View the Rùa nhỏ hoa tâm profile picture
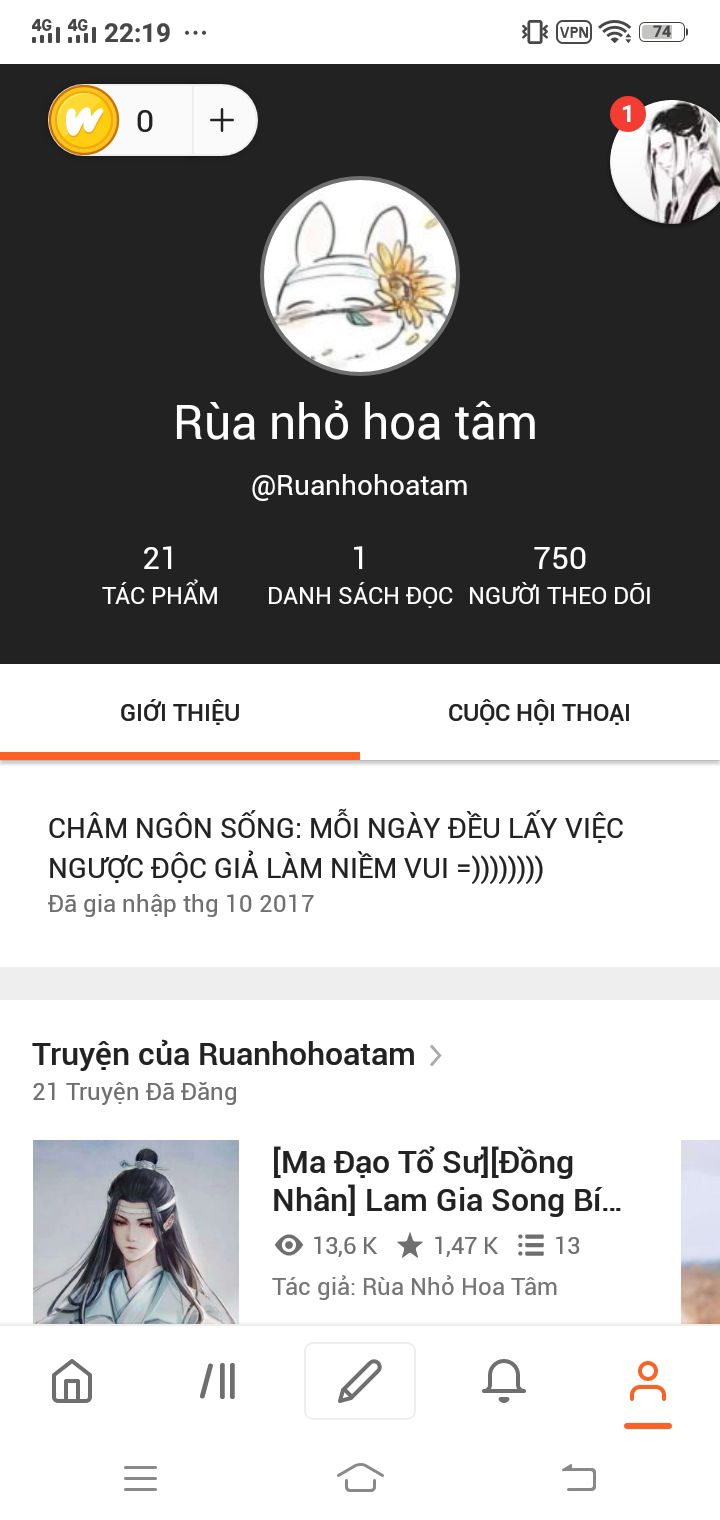This screenshot has width=720, height=1520. tap(360, 277)
